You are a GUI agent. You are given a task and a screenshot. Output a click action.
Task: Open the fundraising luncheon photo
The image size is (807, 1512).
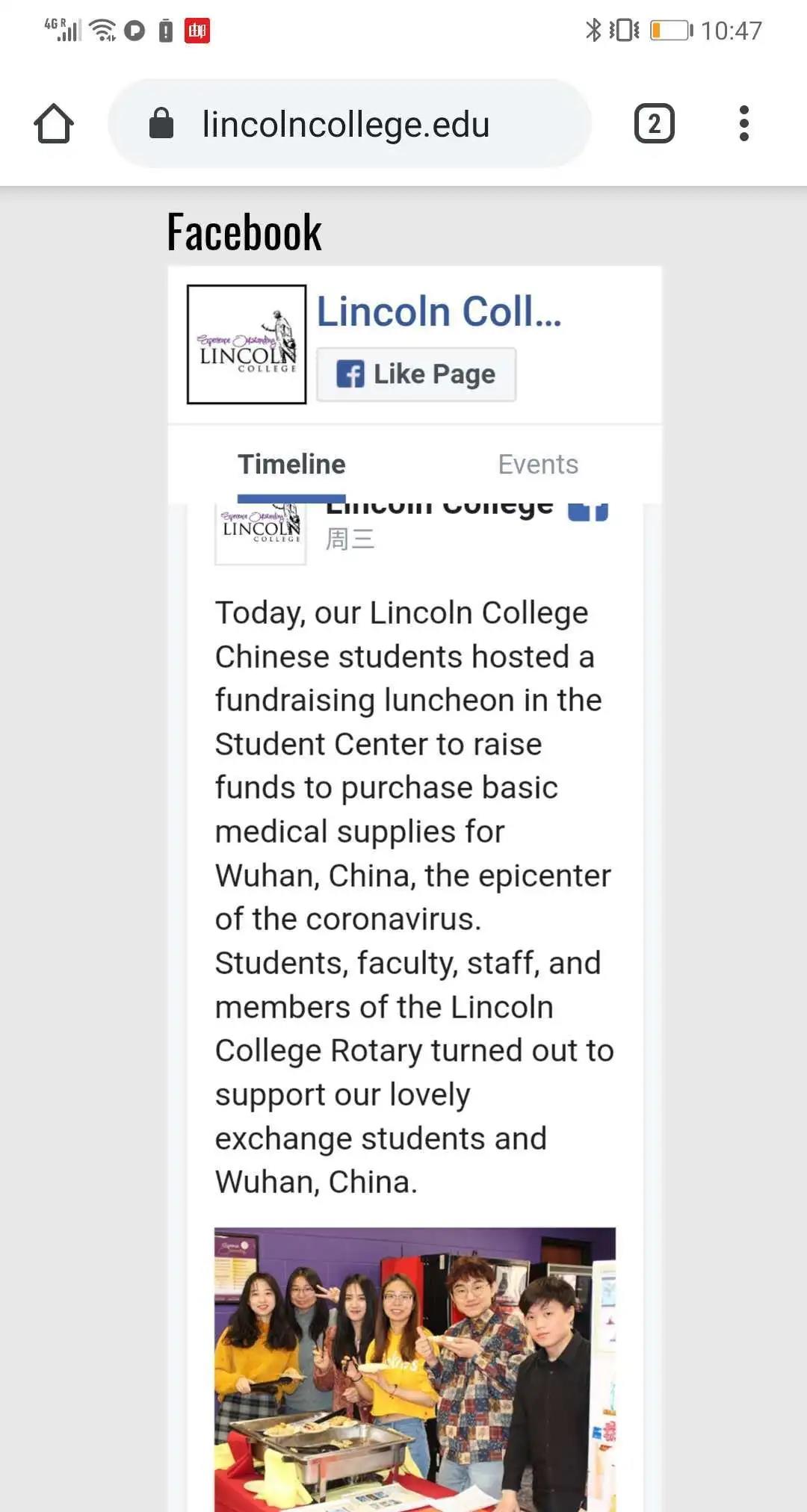[x=415, y=1367]
